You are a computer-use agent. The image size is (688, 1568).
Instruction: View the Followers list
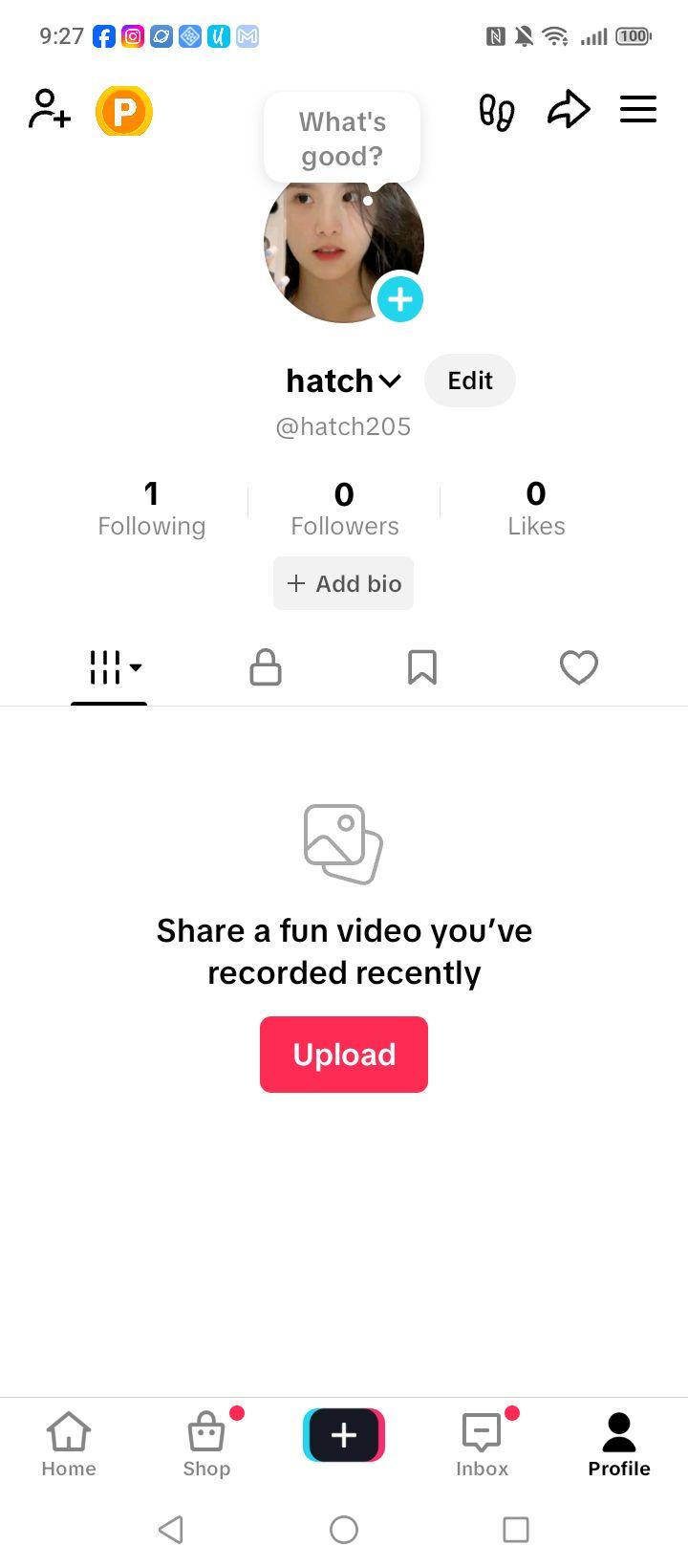[344, 509]
